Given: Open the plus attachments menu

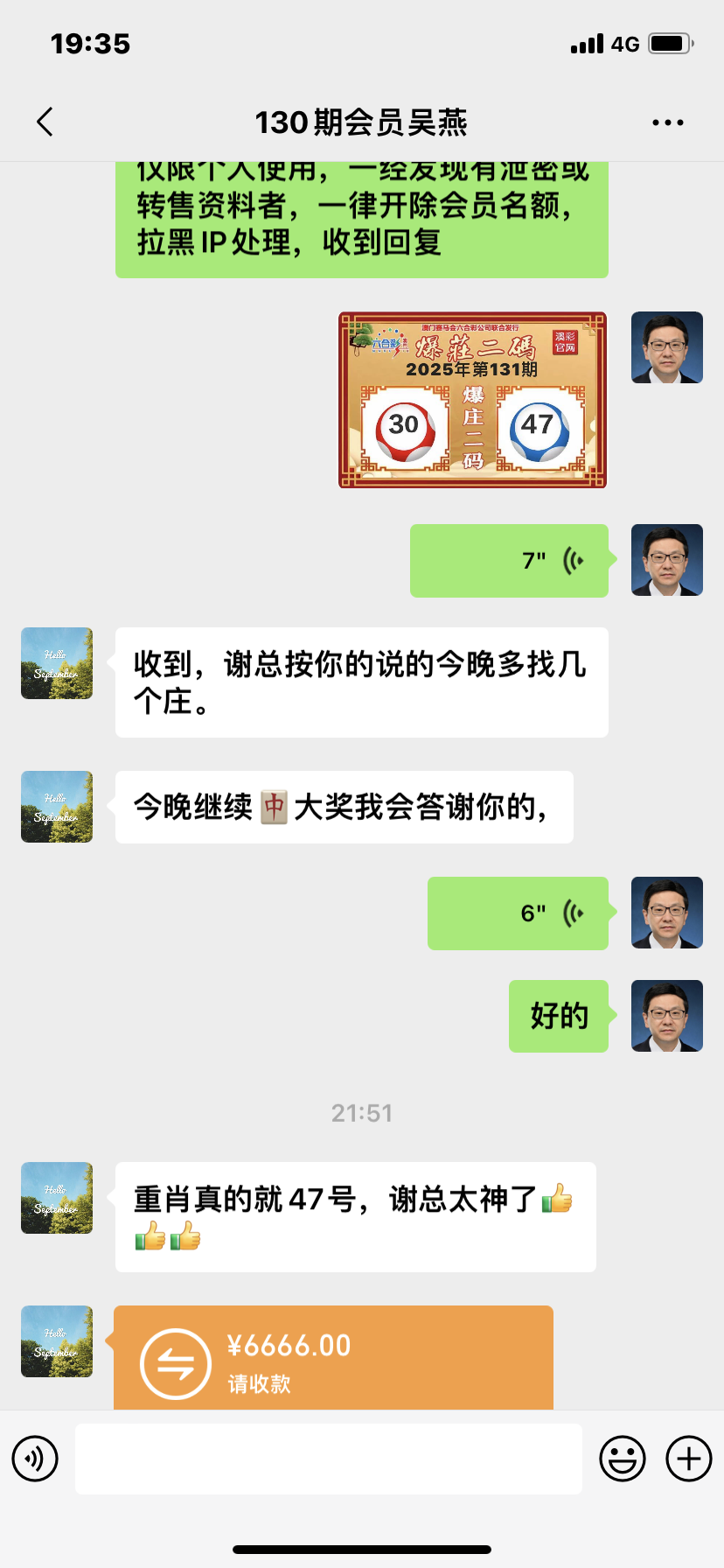Looking at the screenshot, I should (x=688, y=1459).
